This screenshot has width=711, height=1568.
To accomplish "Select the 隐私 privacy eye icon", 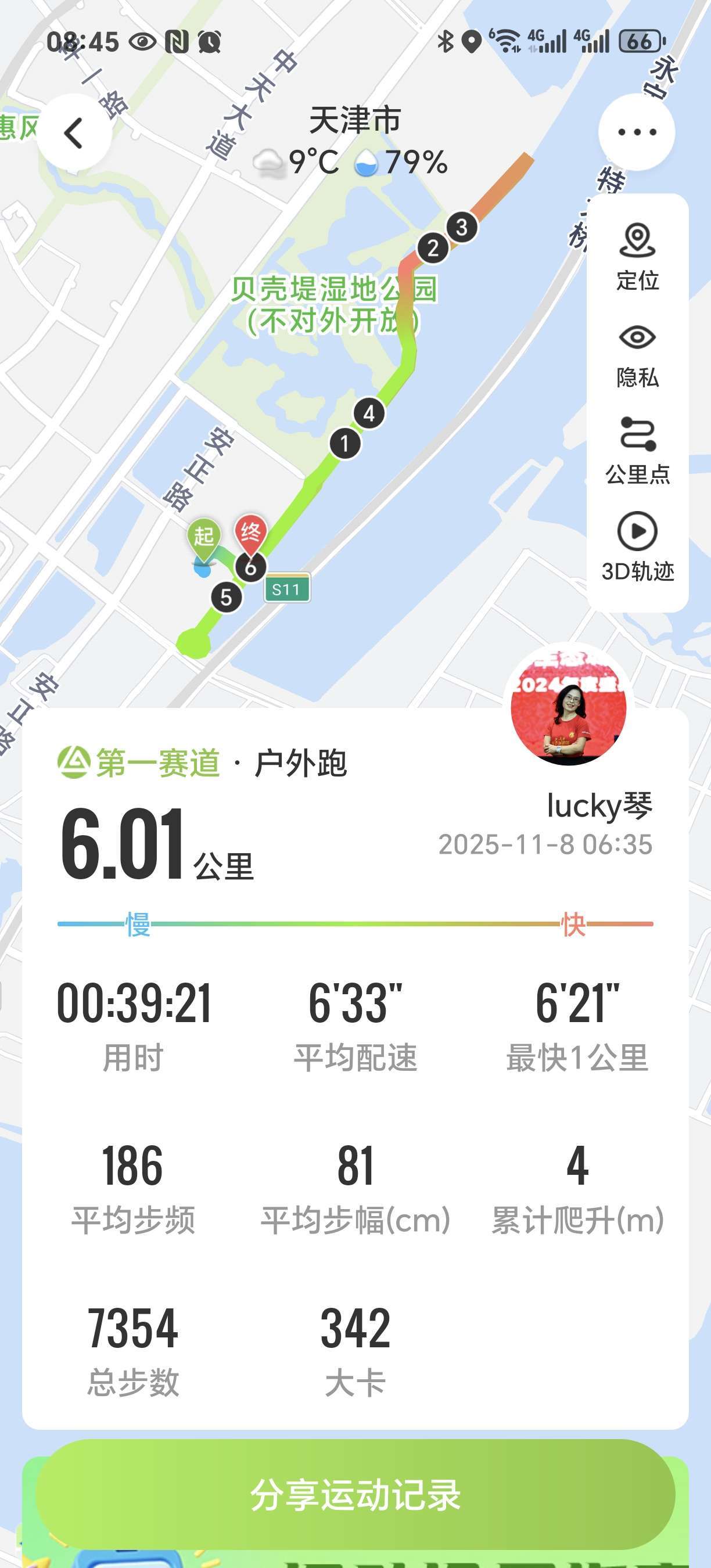I will [x=637, y=338].
